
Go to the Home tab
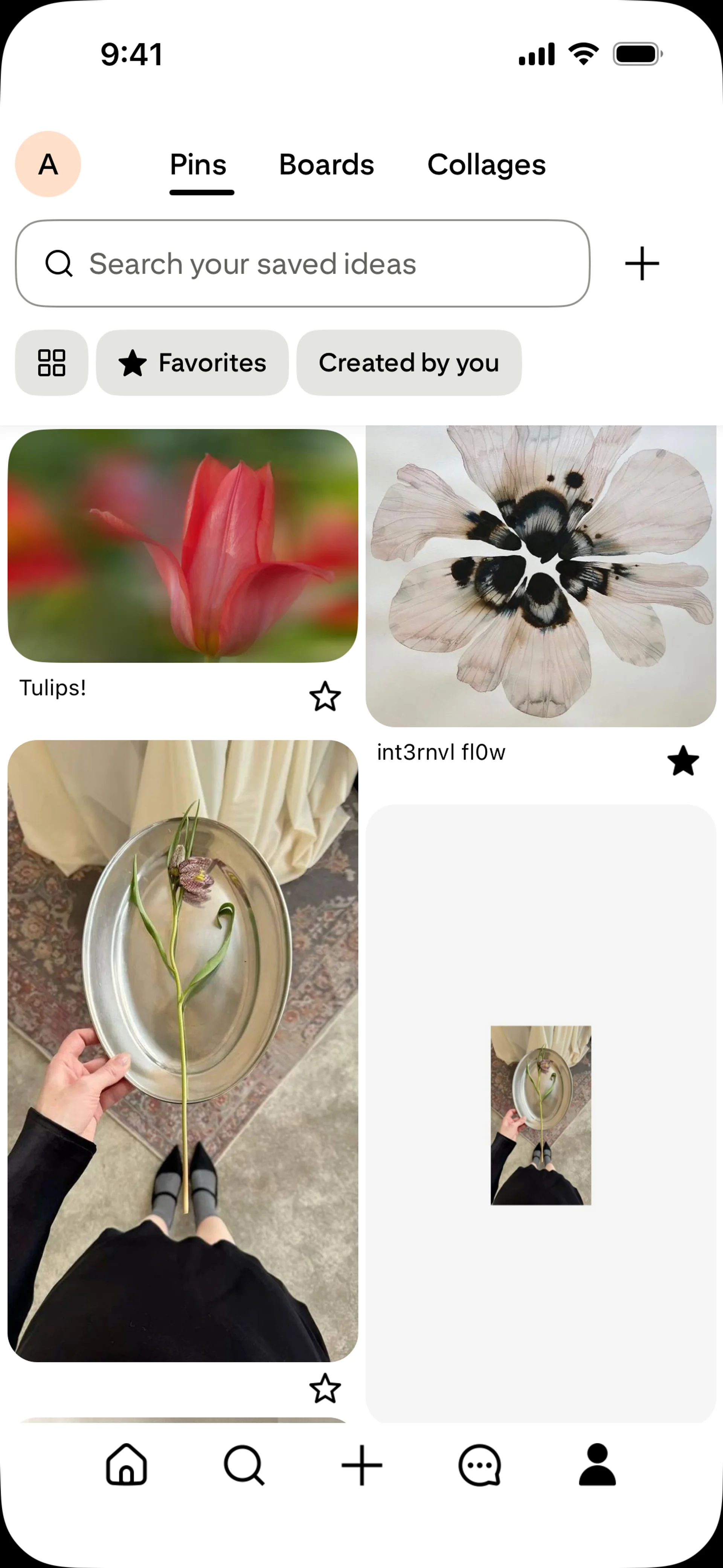pos(127,1465)
